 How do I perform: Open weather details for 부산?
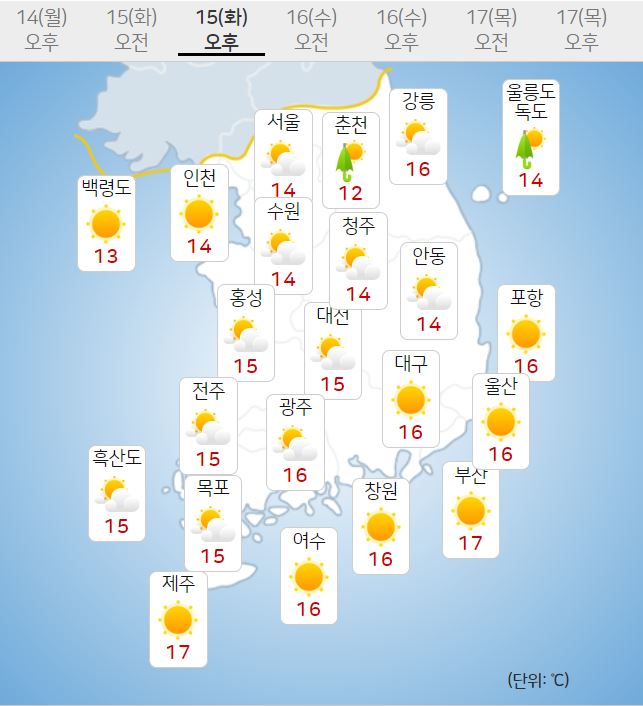point(470,509)
